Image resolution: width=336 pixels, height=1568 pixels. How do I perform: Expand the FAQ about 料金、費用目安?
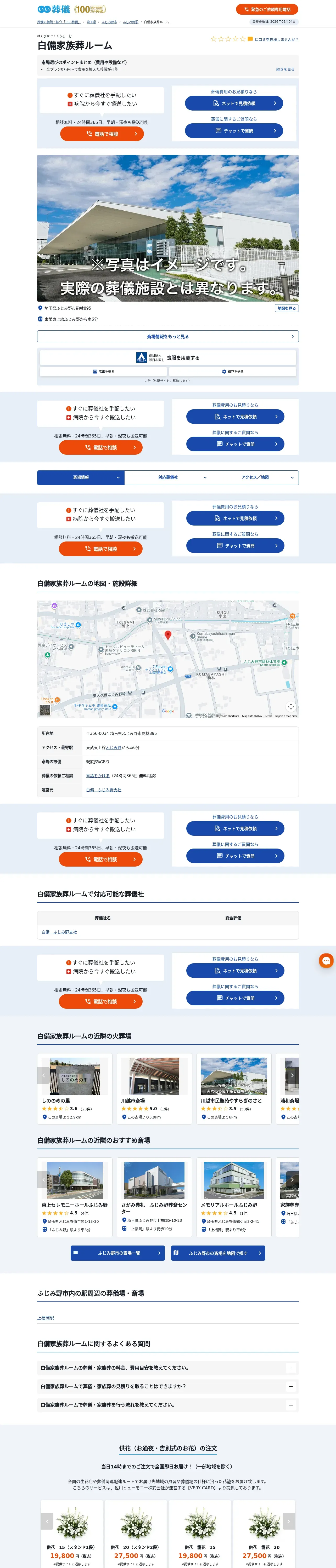pos(168,1367)
